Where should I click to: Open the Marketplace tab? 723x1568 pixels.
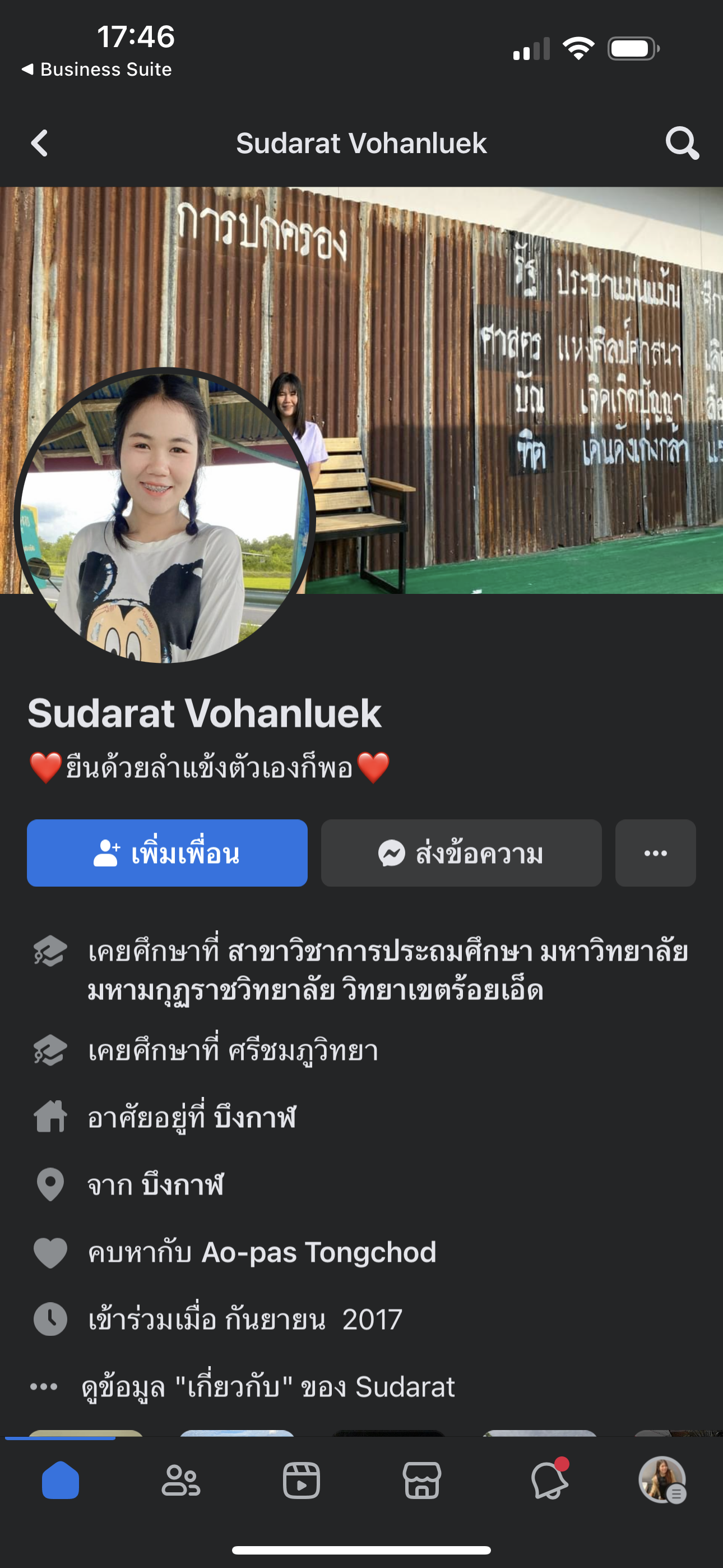pos(421,1480)
